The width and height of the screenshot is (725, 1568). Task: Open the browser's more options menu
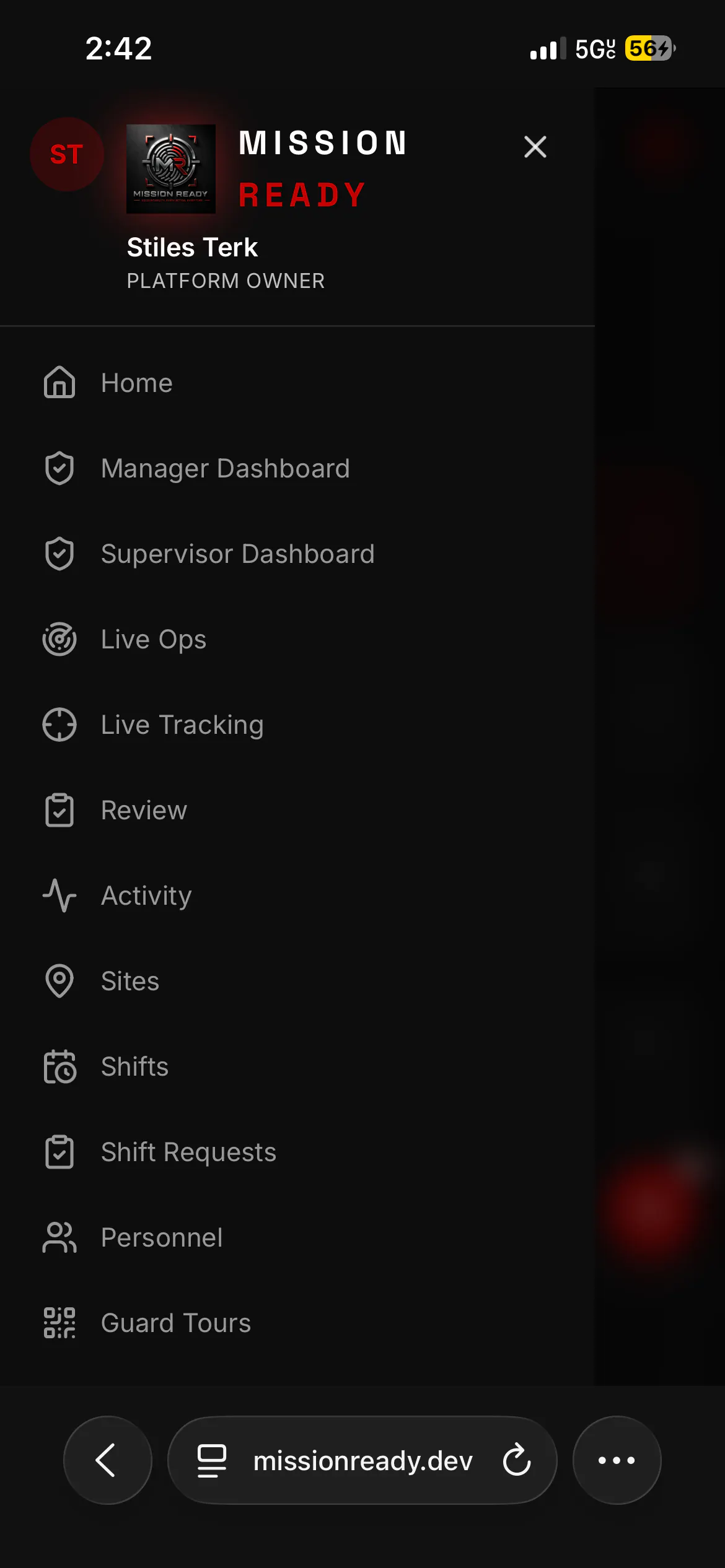617,1460
